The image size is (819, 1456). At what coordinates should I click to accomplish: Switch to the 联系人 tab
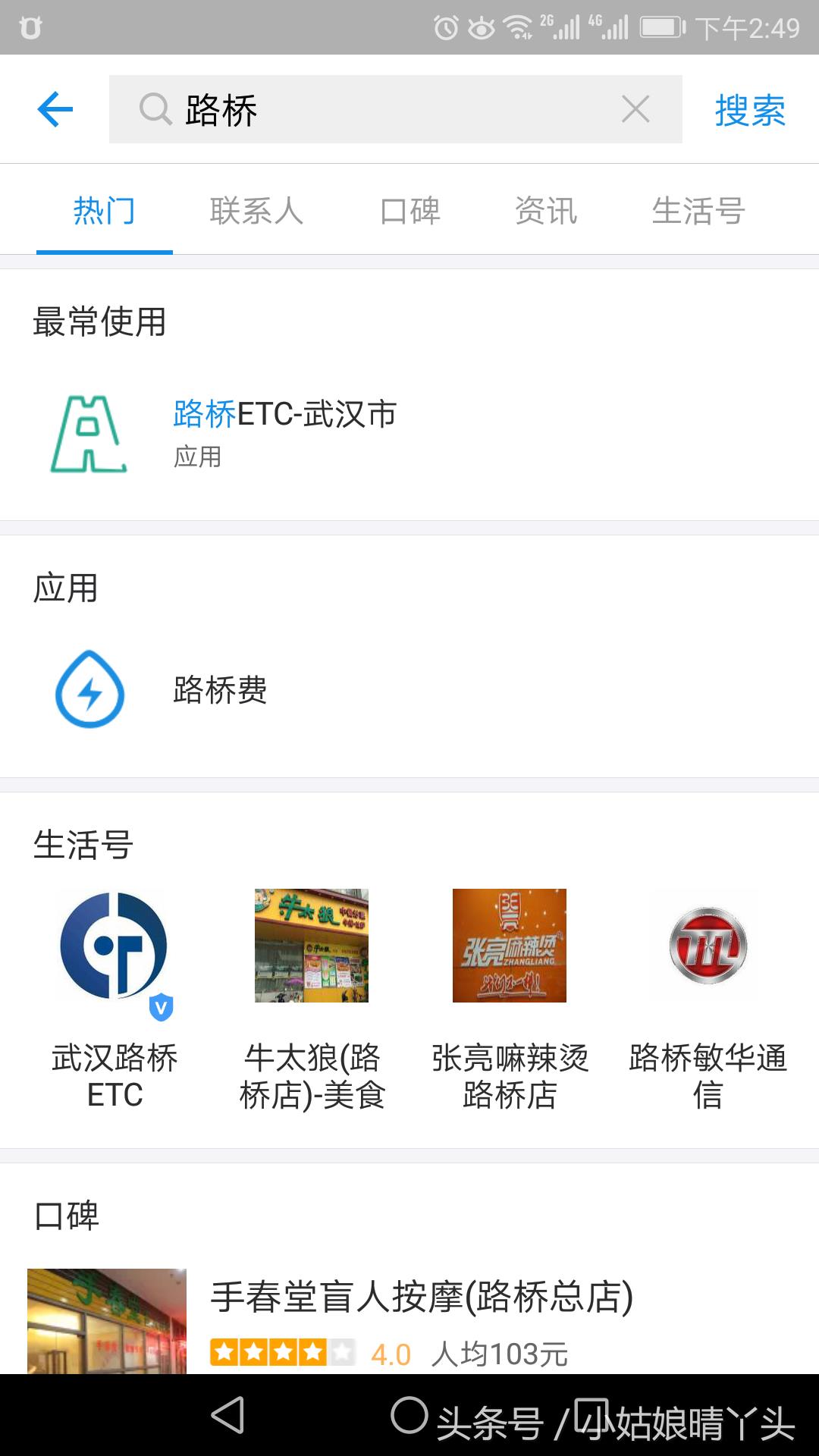(x=256, y=211)
